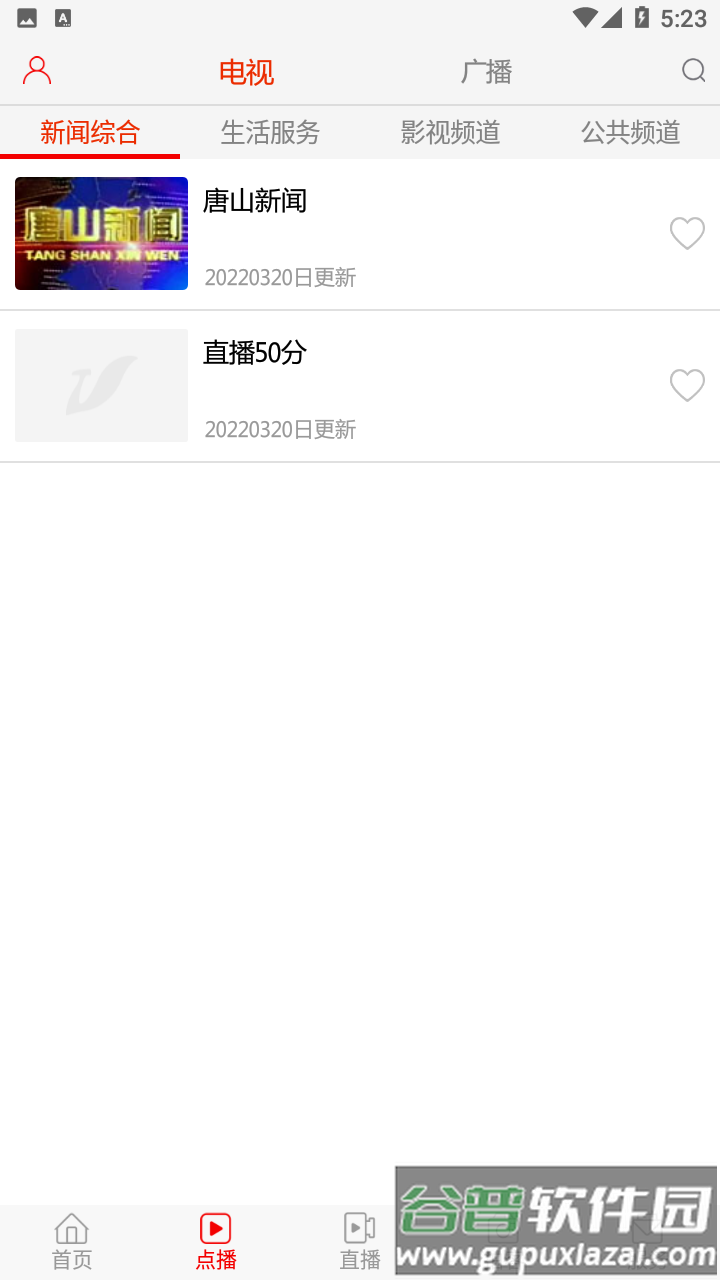This screenshot has width=720, height=1280.
Task: Open the auto-brightness icon in the status bar
Action: 63,16
